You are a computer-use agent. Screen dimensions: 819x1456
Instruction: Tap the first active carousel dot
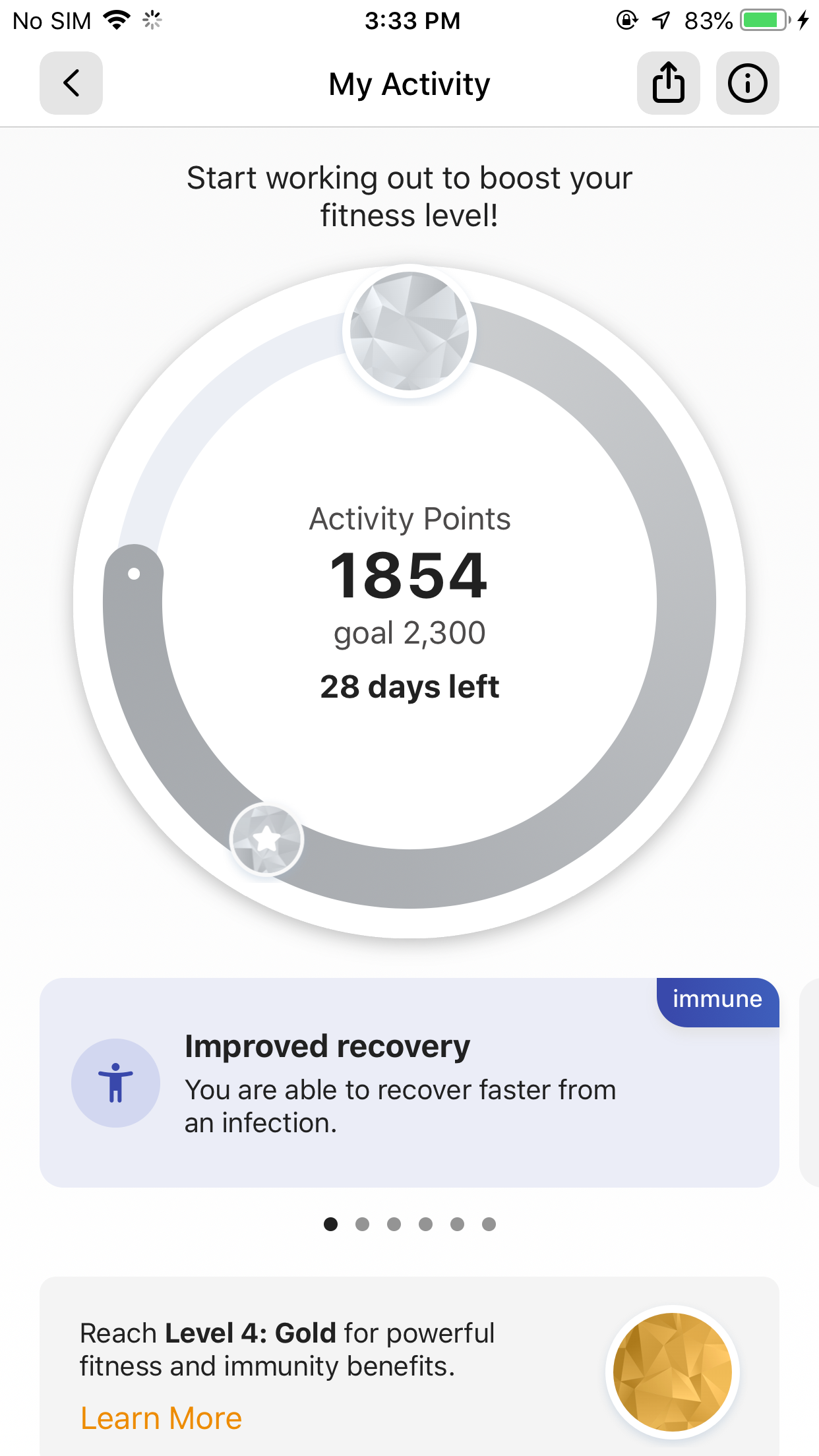click(330, 1225)
